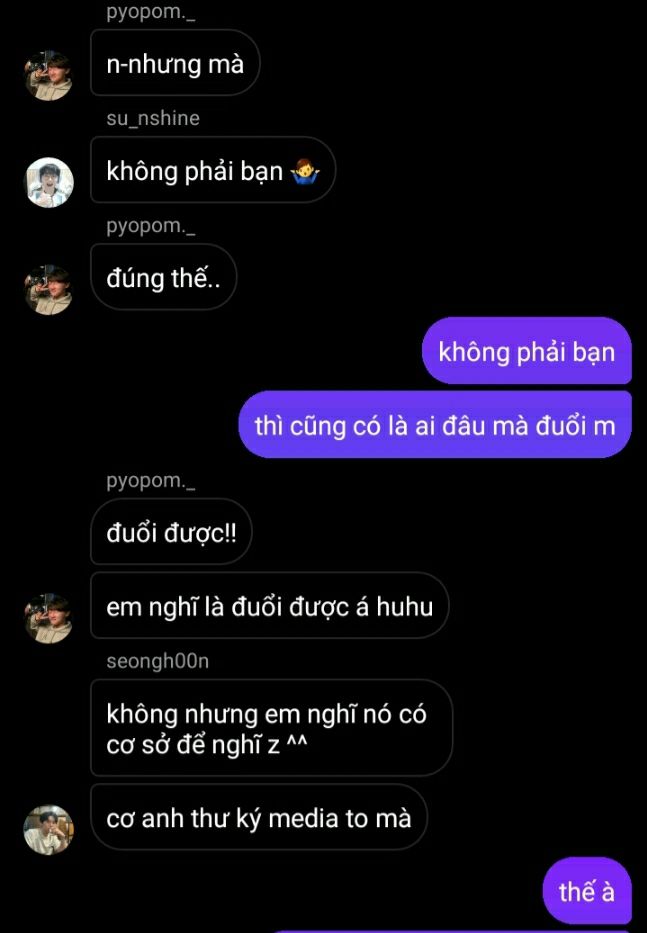Tap pyopom._'s avatar next to "đúng thế.."
This screenshot has height=933, width=647.
(x=48, y=289)
